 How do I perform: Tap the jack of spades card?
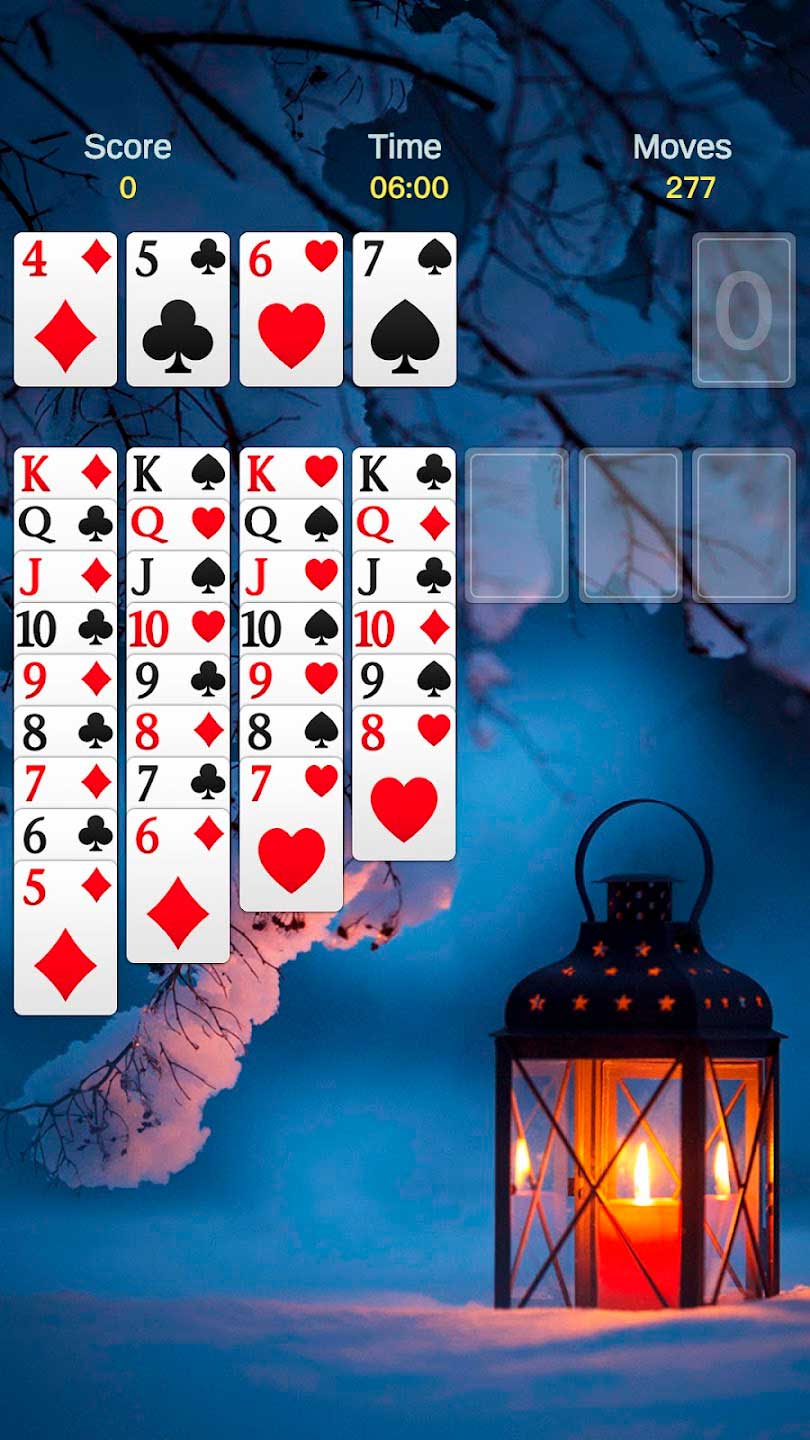point(177,576)
